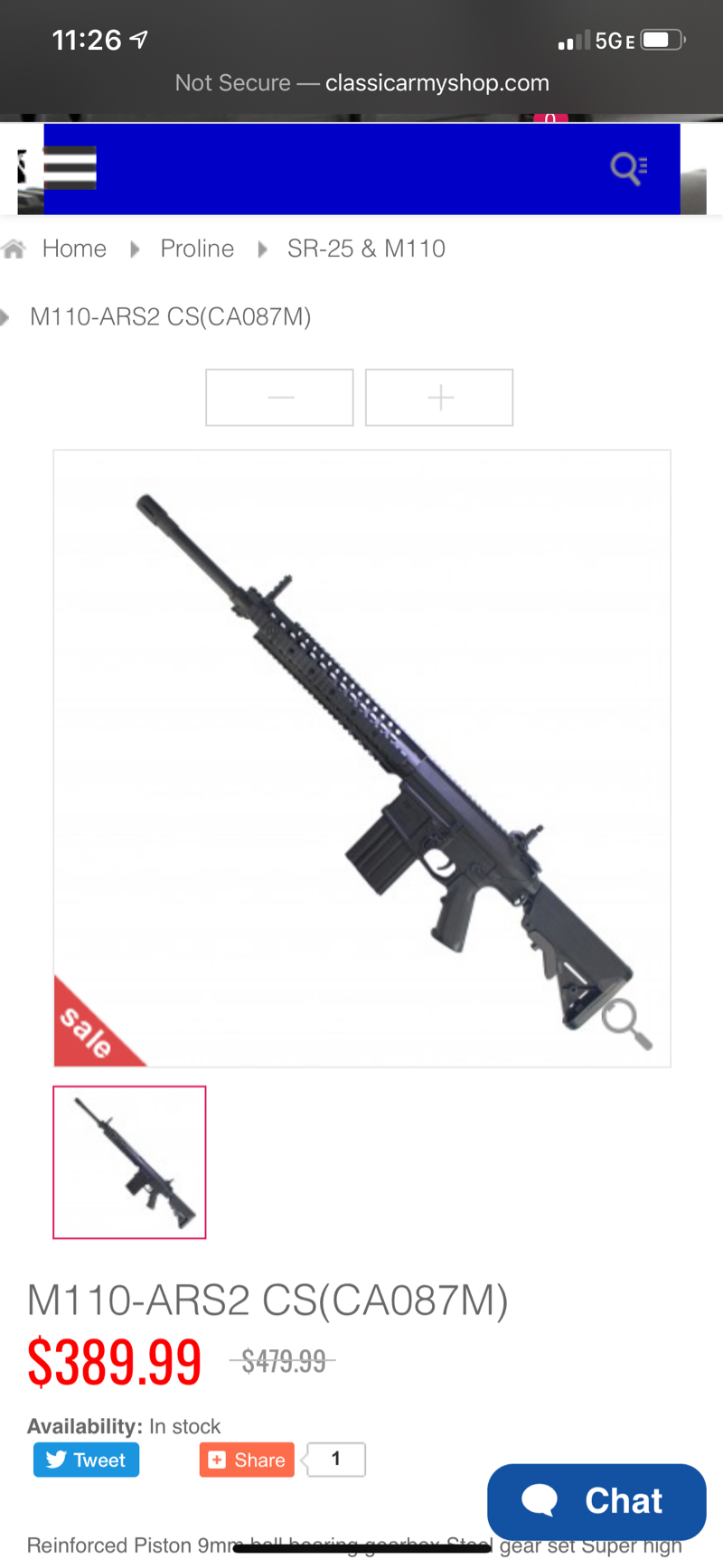The image size is (723, 1568).
Task: Tap the plus zoom button
Action: click(x=439, y=398)
